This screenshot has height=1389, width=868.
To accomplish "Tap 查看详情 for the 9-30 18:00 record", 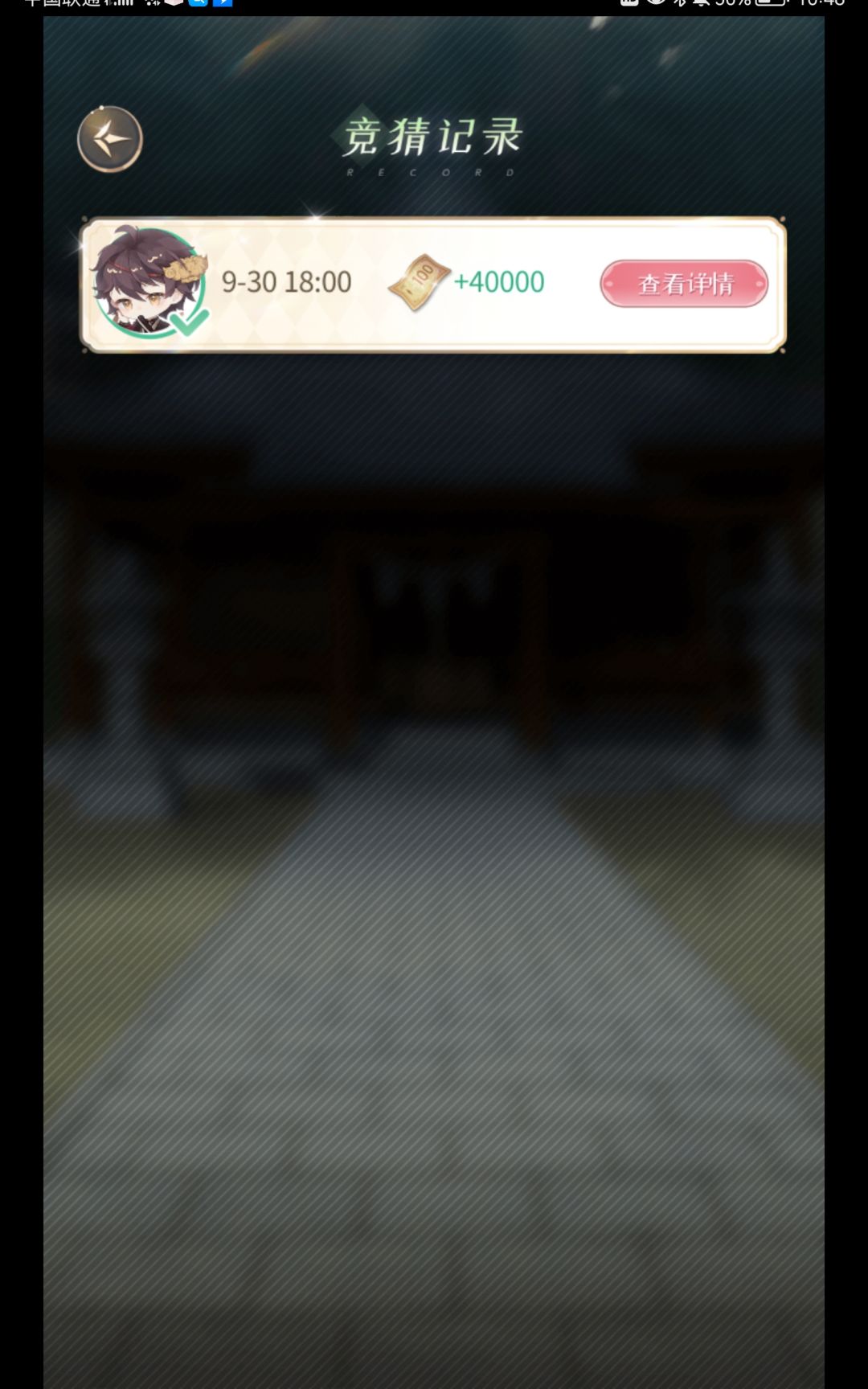I will (684, 283).
